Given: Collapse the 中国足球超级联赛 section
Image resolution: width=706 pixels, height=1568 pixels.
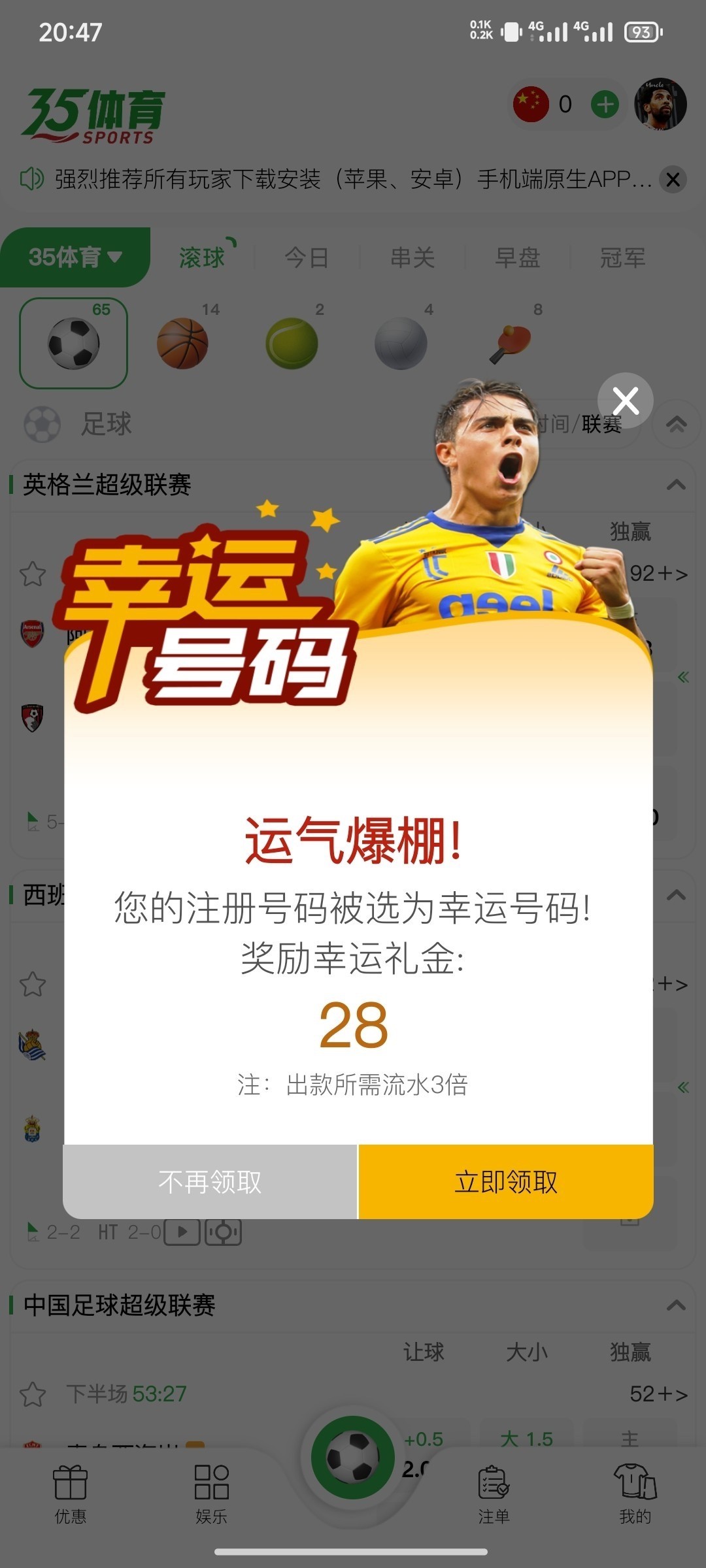Looking at the screenshot, I should (x=676, y=1306).
